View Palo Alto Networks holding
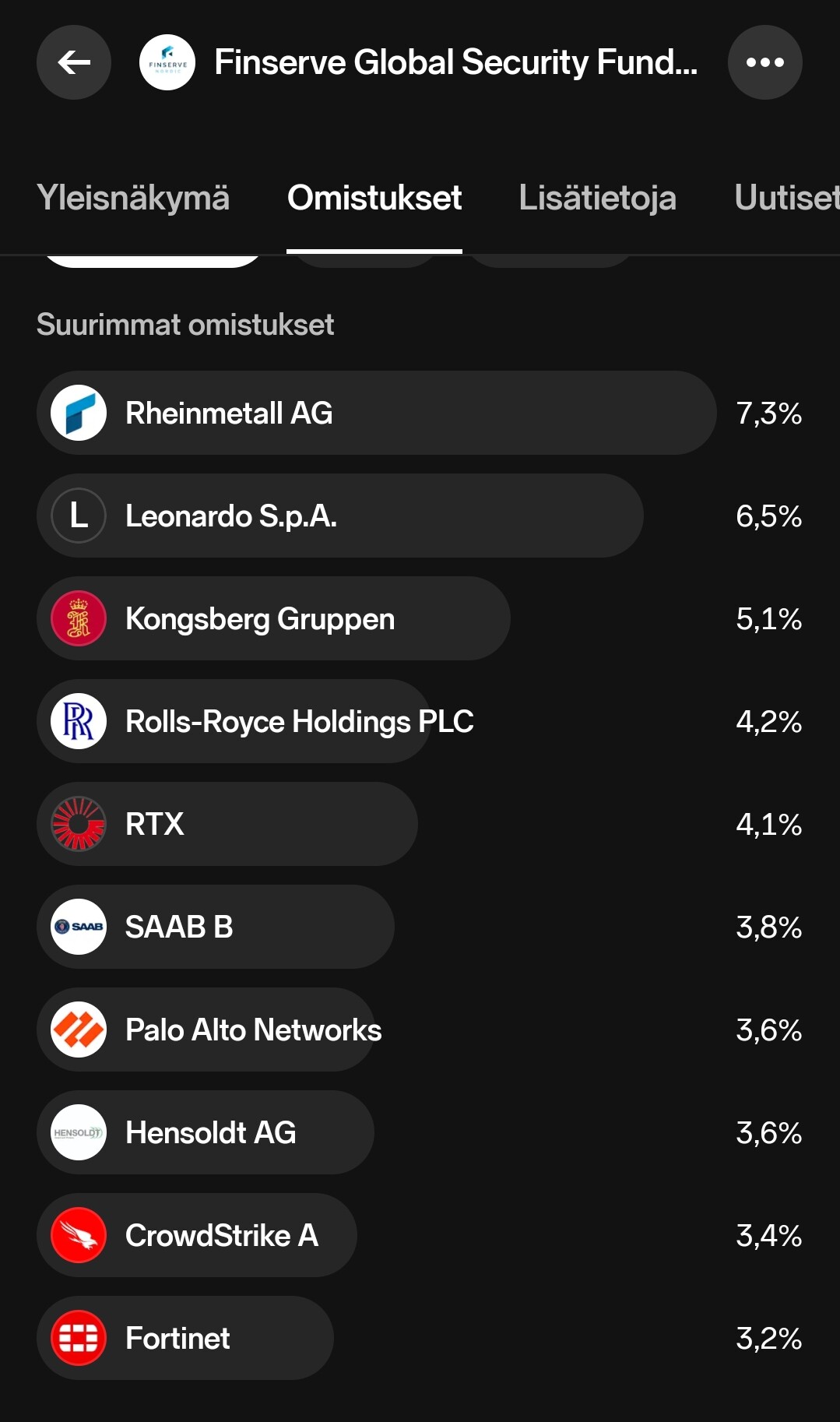Image resolution: width=840 pixels, height=1422 pixels. (420, 1030)
